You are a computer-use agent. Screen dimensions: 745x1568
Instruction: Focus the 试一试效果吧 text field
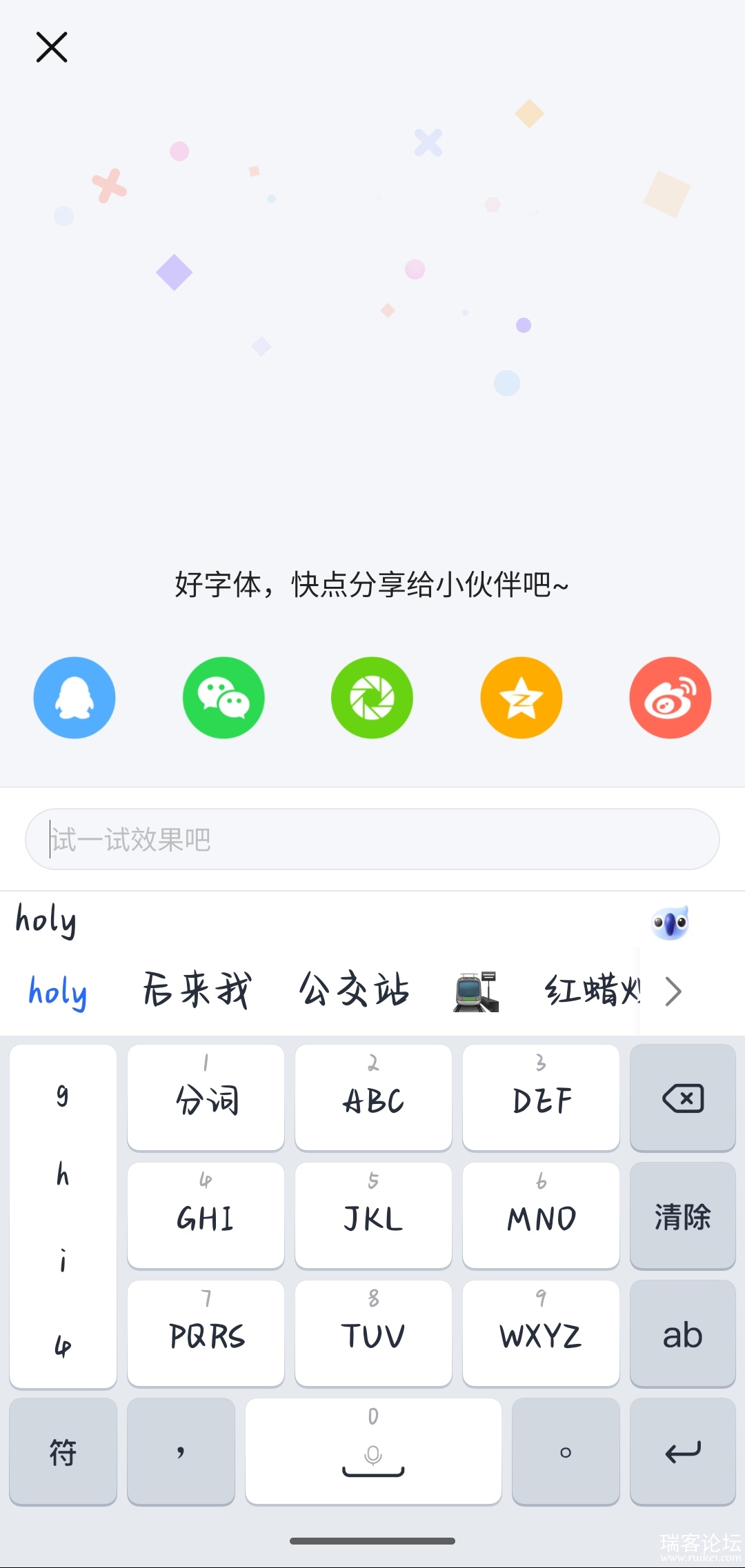372,839
